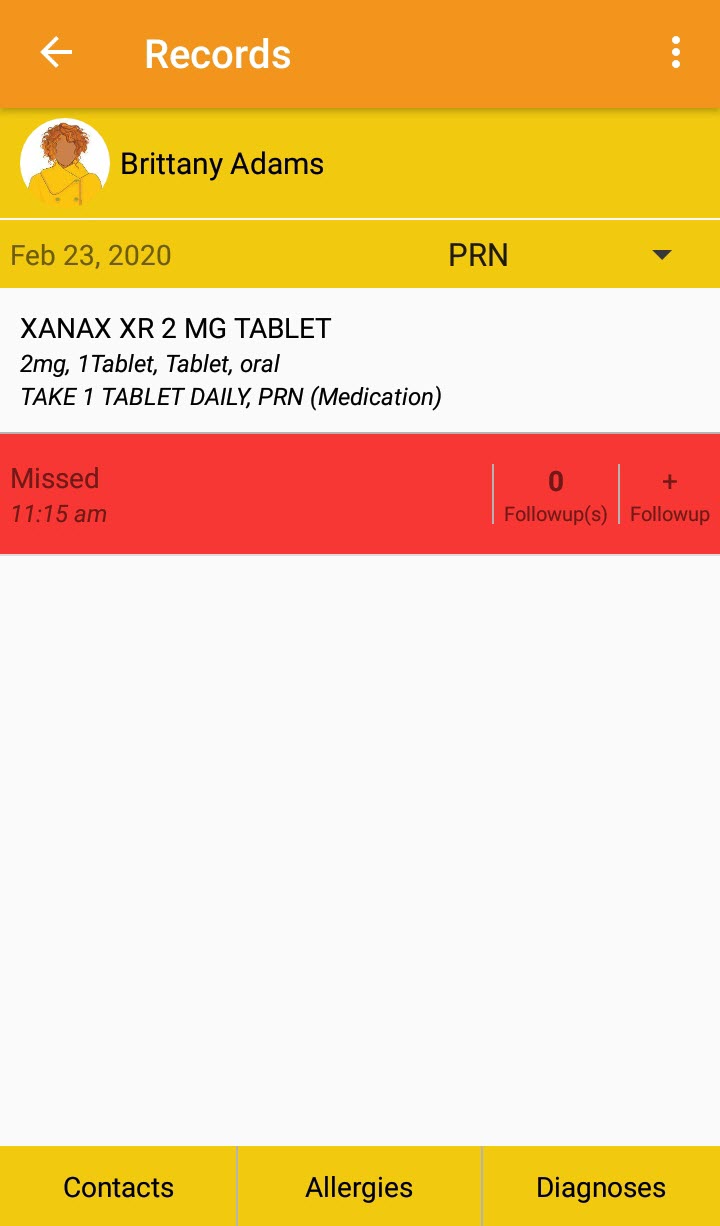This screenshot has width=720, height=1226.
Task: Open the three-dot overflow menu
Action: pyautogui.click(x=676, y=53)
